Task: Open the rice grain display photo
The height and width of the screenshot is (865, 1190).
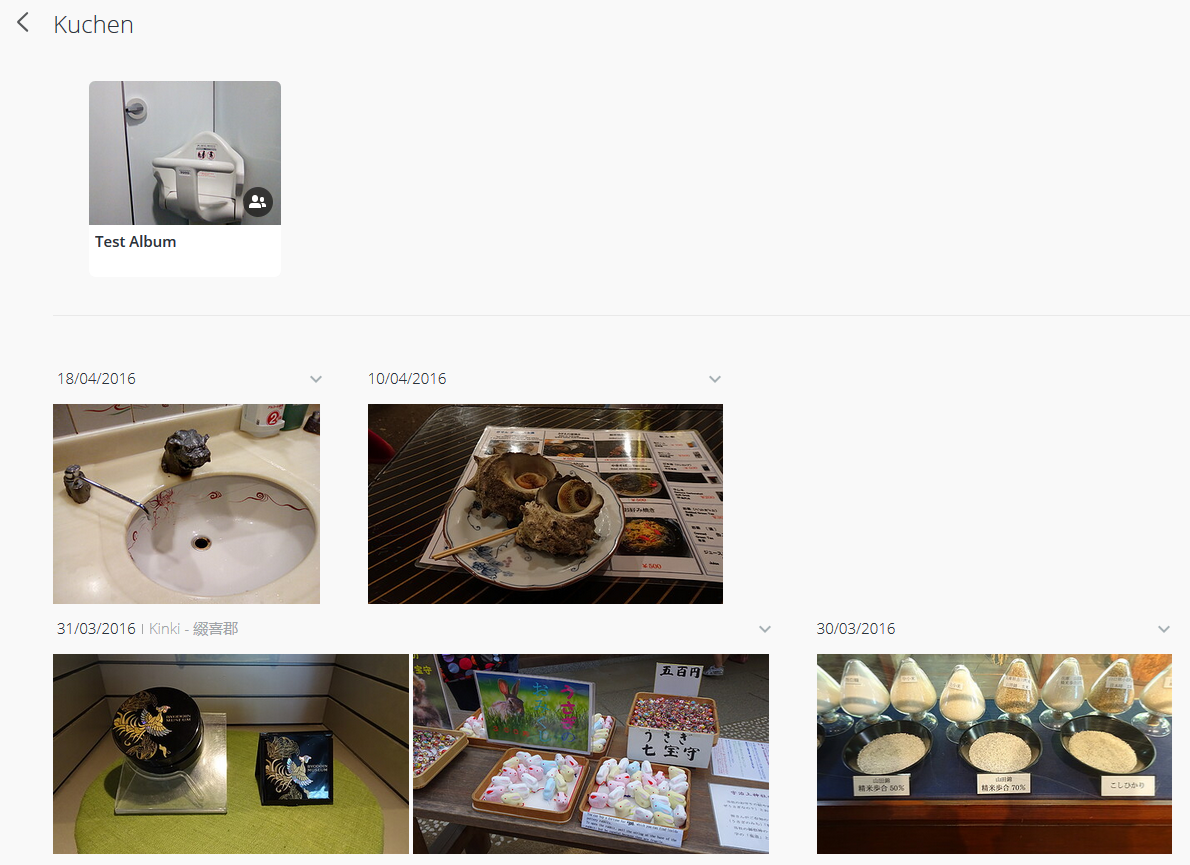Action: (x=993, y=753)
